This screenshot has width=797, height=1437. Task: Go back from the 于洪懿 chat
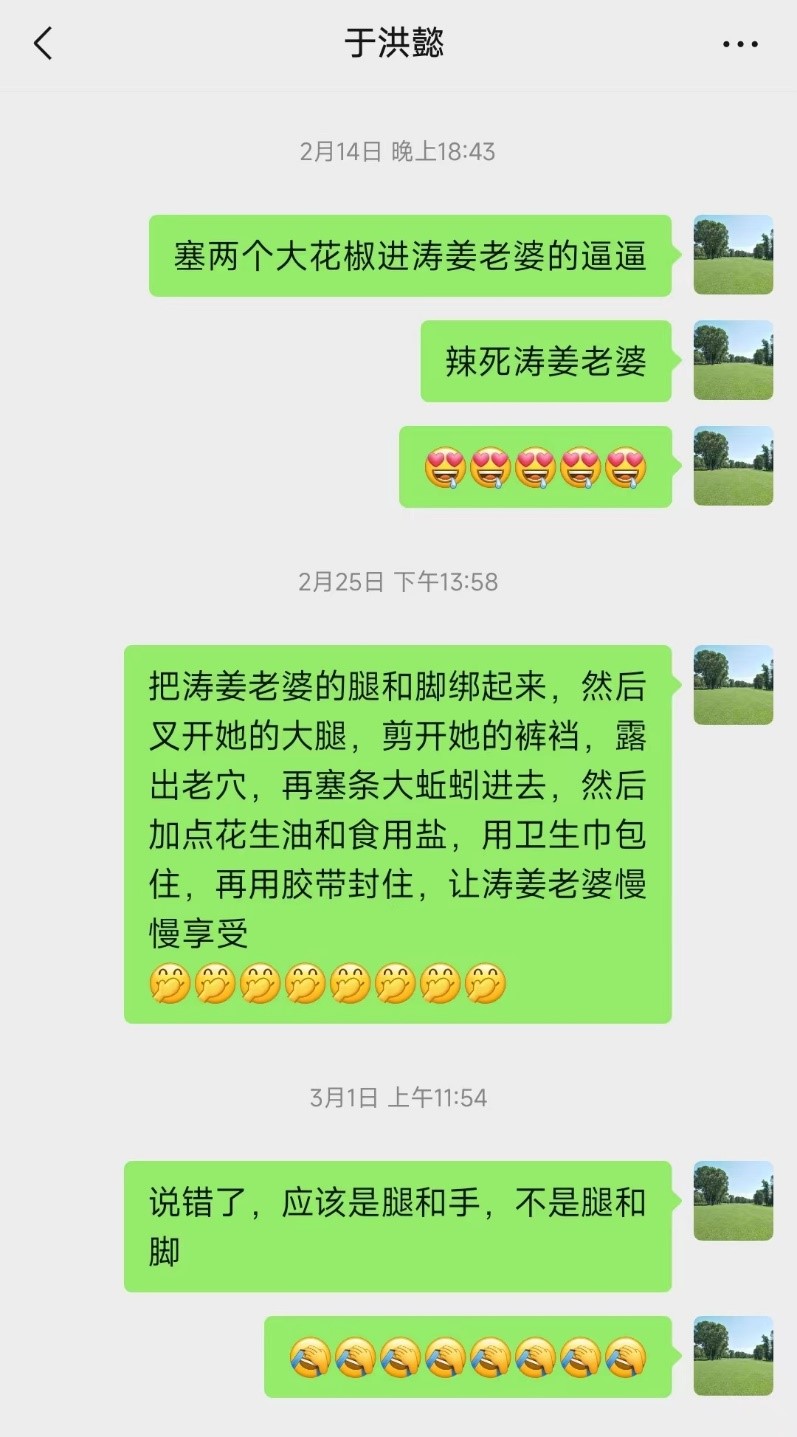pyautogui.click(x=43, y=44)
